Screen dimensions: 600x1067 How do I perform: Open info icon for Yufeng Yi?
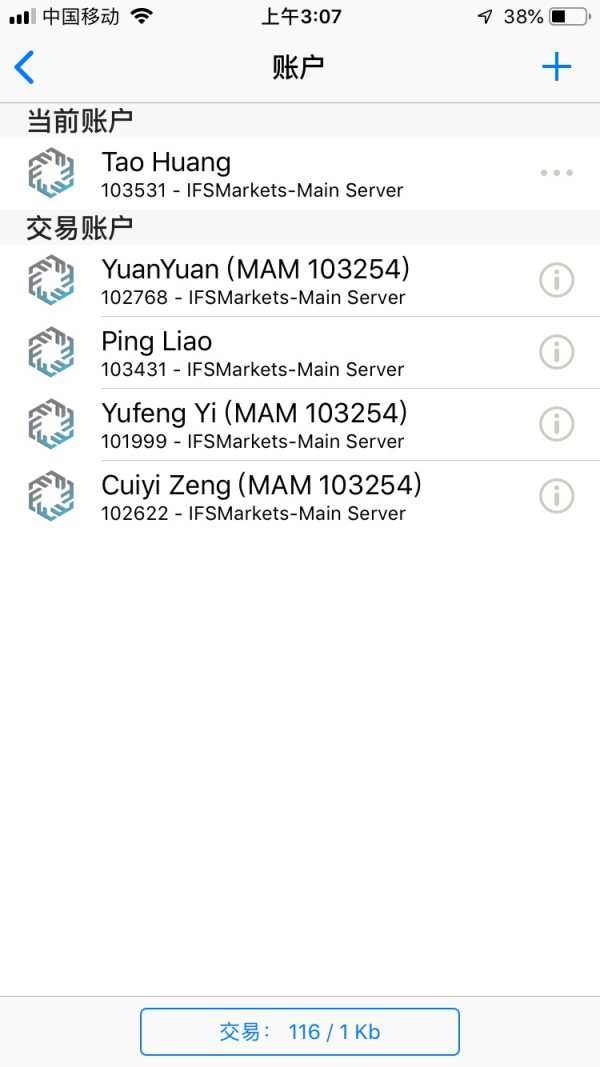point(556,425)
